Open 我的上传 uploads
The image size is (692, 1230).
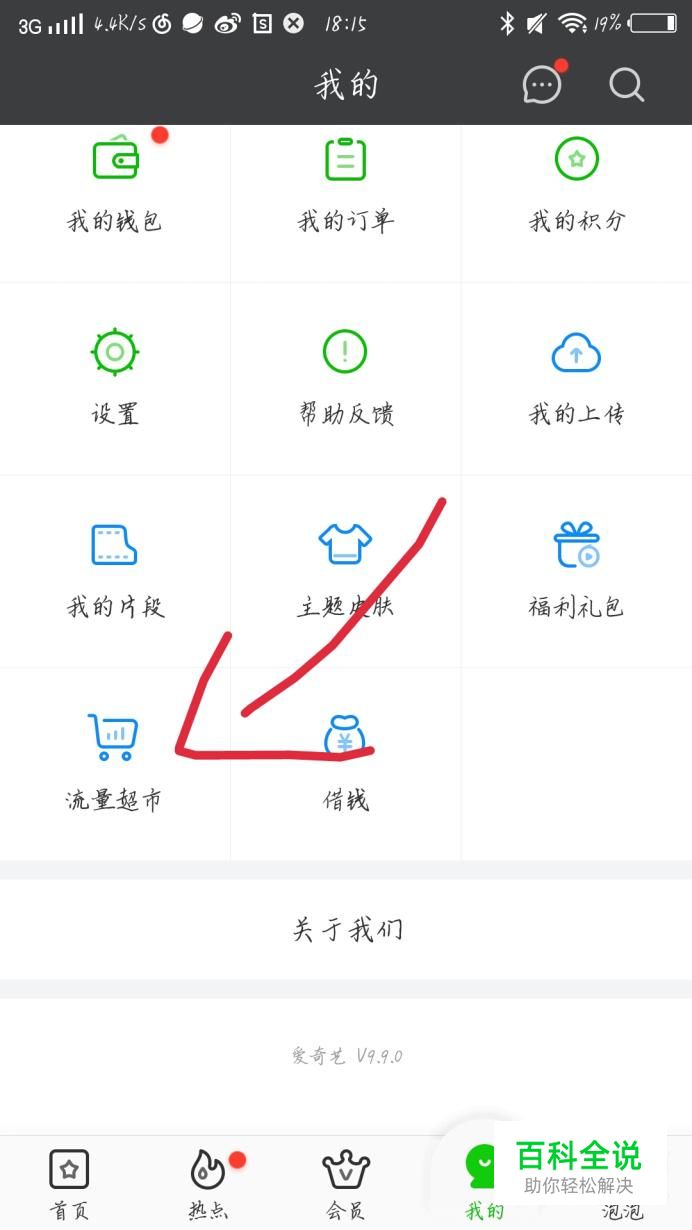click(577, 378)
